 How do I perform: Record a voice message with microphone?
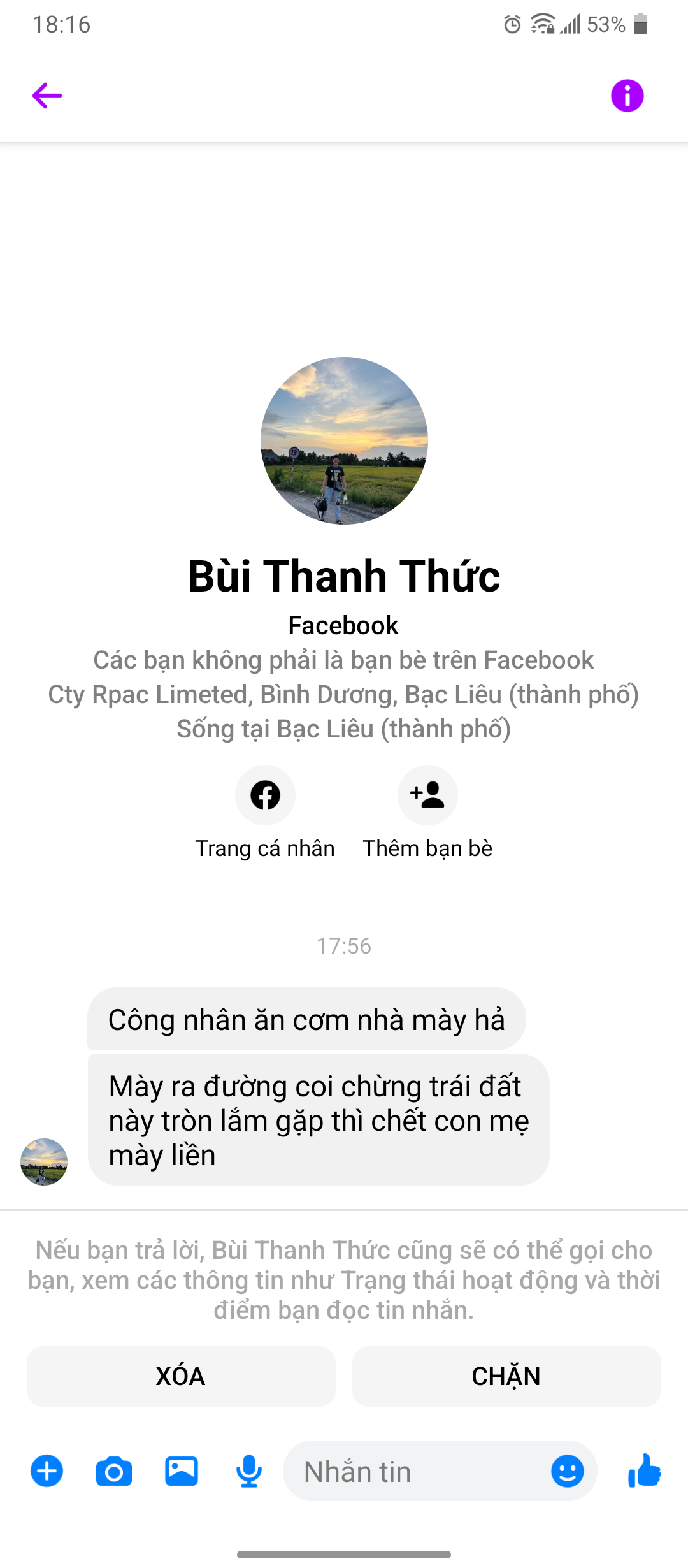click(x=249, y=1471)
